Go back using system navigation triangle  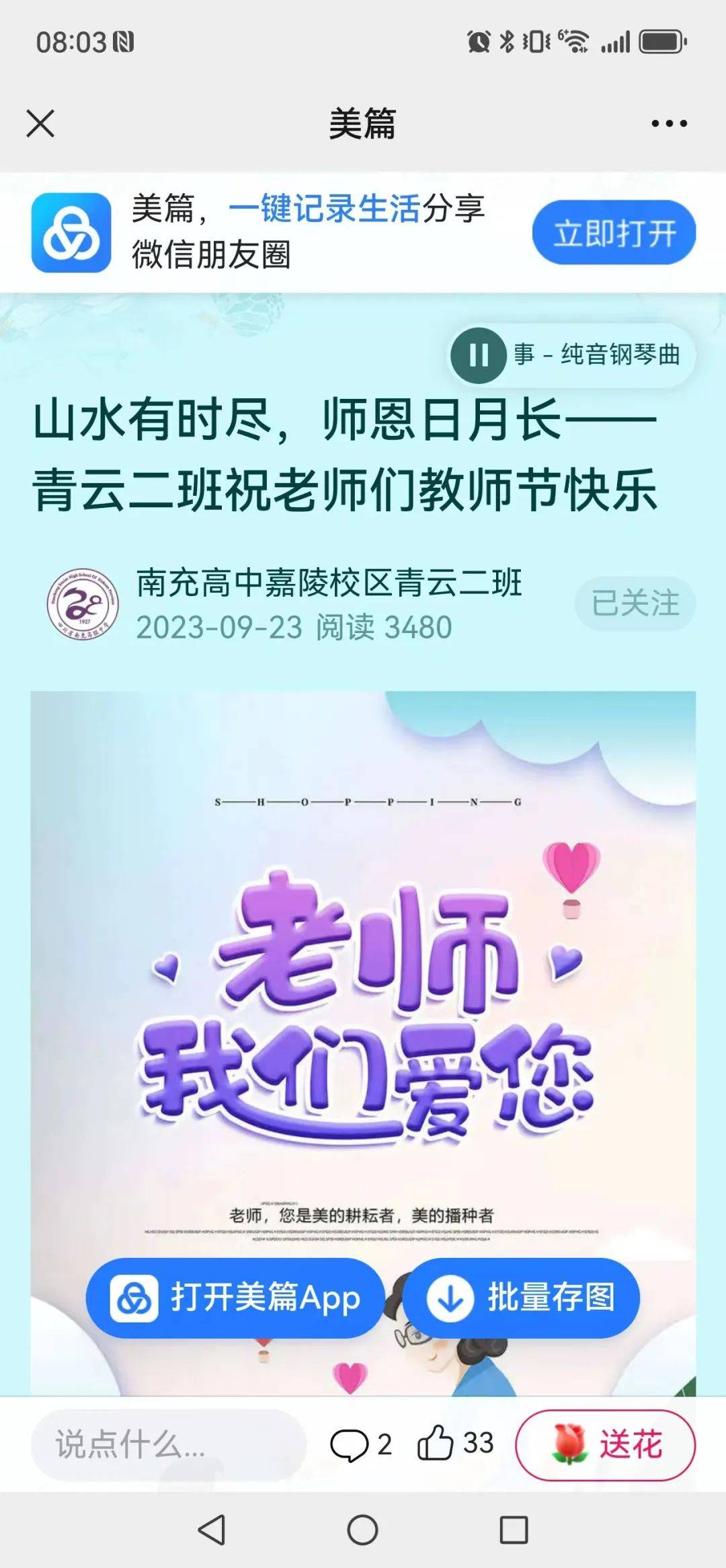(x=212, y=1530)
